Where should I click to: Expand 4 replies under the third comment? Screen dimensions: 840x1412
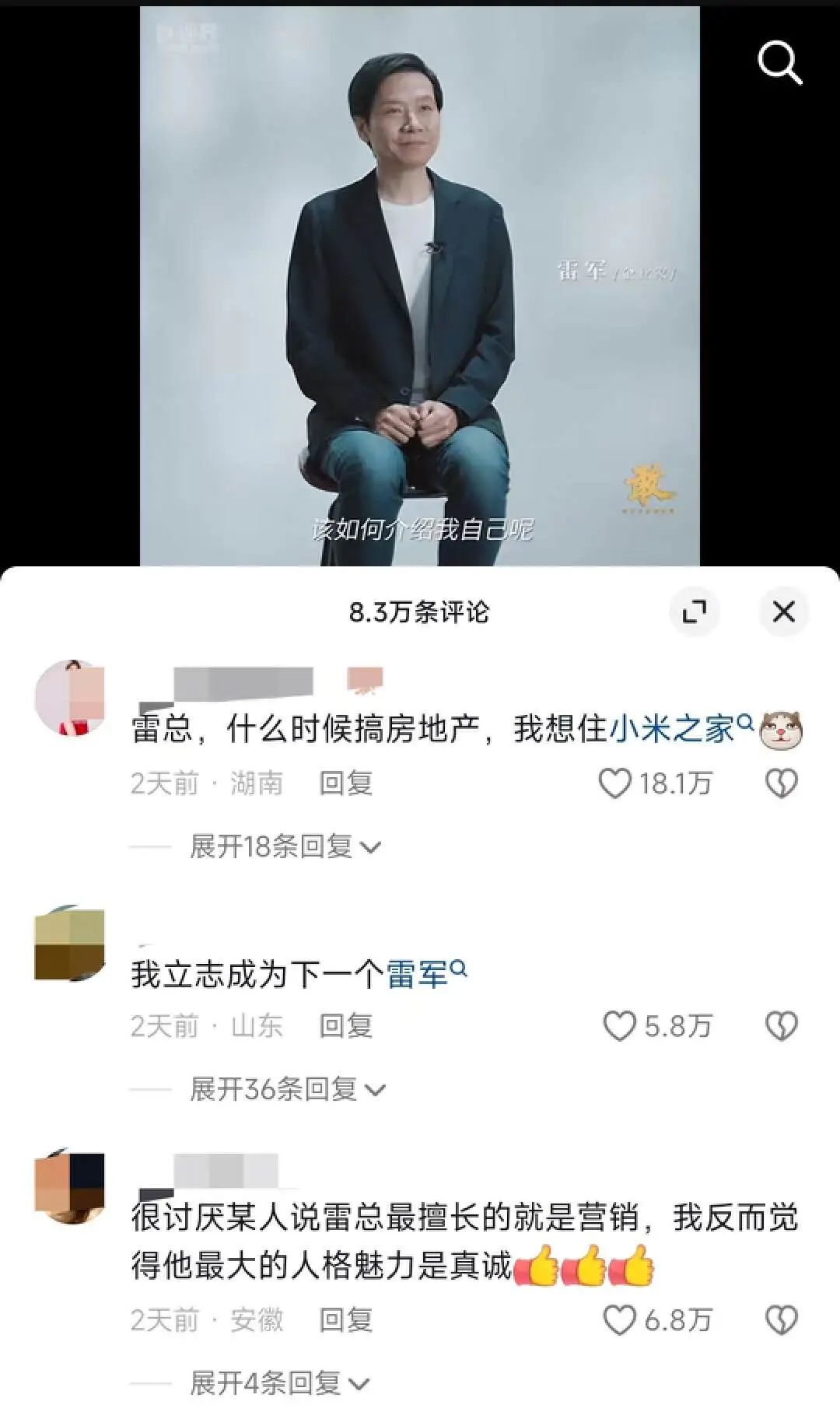click(x=279, y=1383)
